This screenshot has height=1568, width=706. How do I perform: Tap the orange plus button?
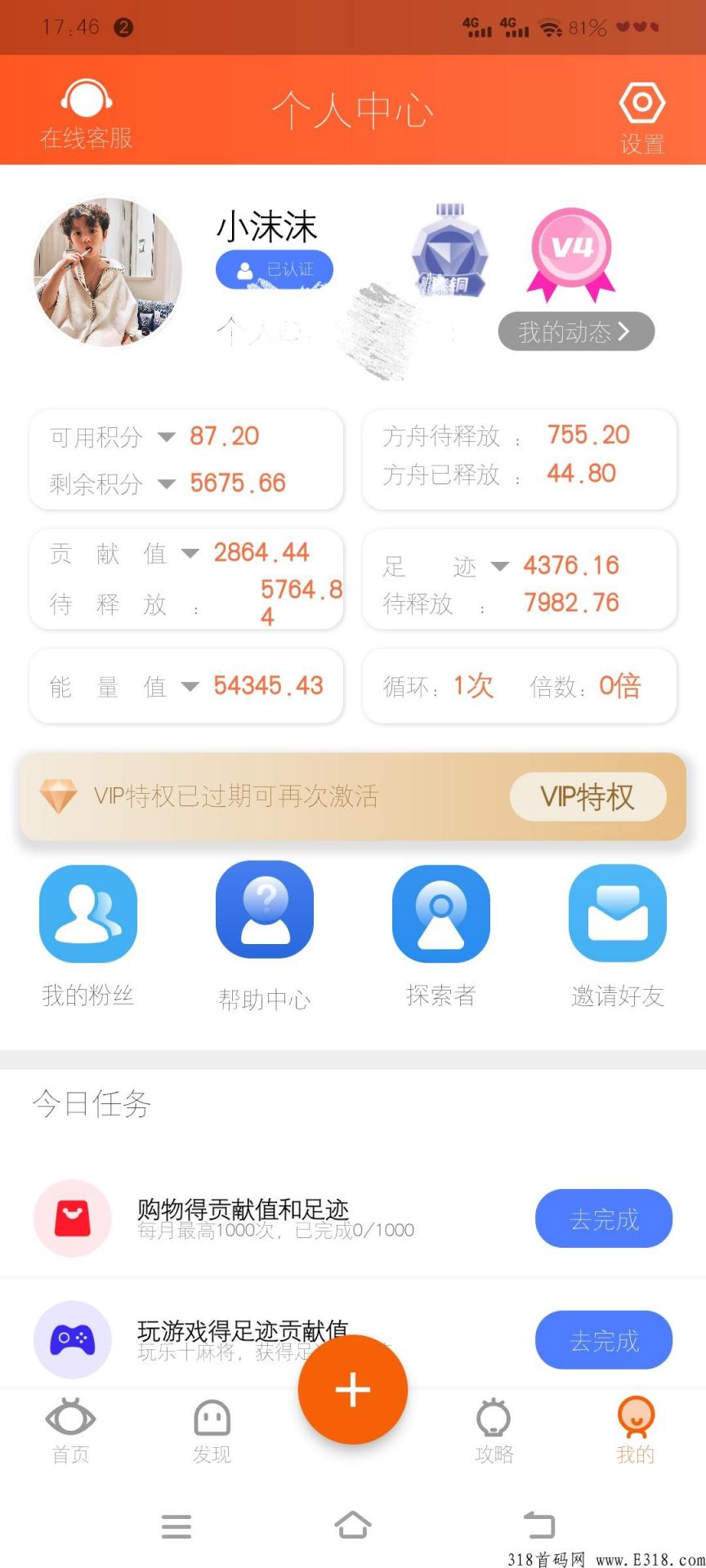(353, 1389)
